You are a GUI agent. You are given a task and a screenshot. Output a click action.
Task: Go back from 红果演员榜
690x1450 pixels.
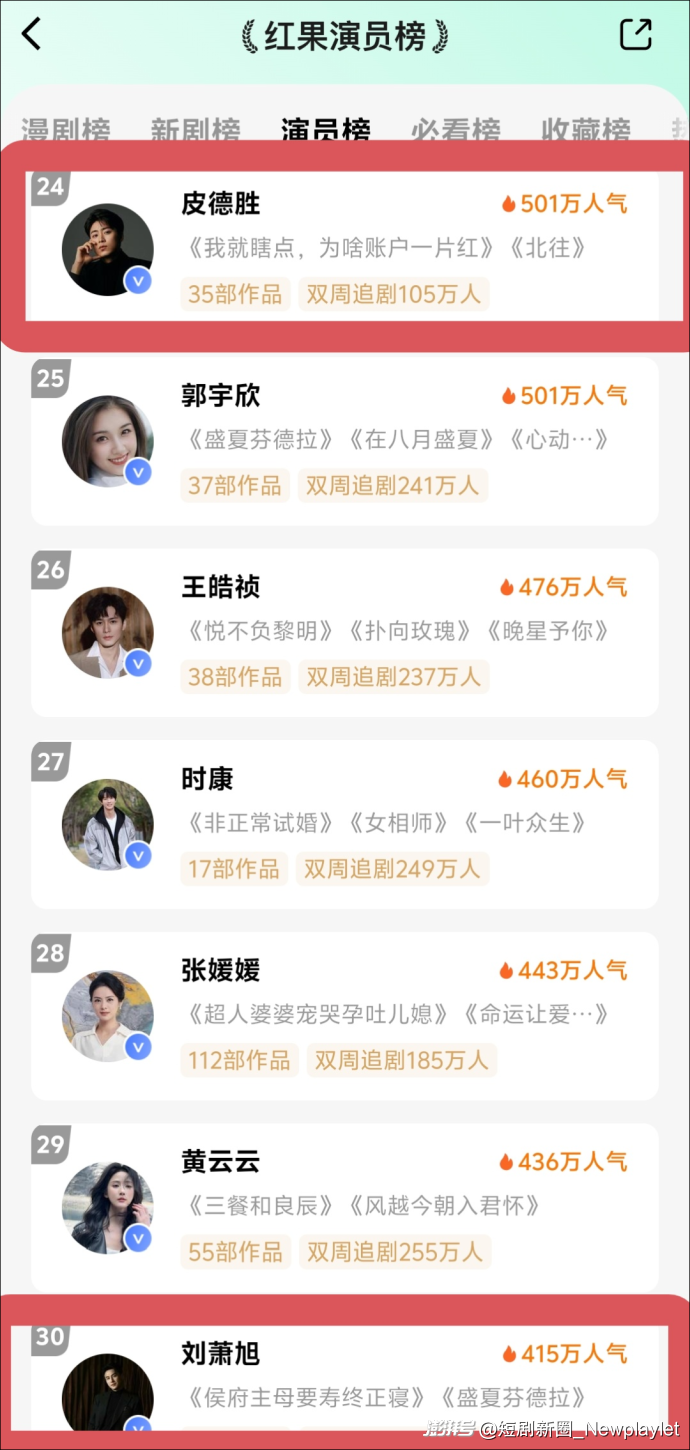(x=32, y=34)
